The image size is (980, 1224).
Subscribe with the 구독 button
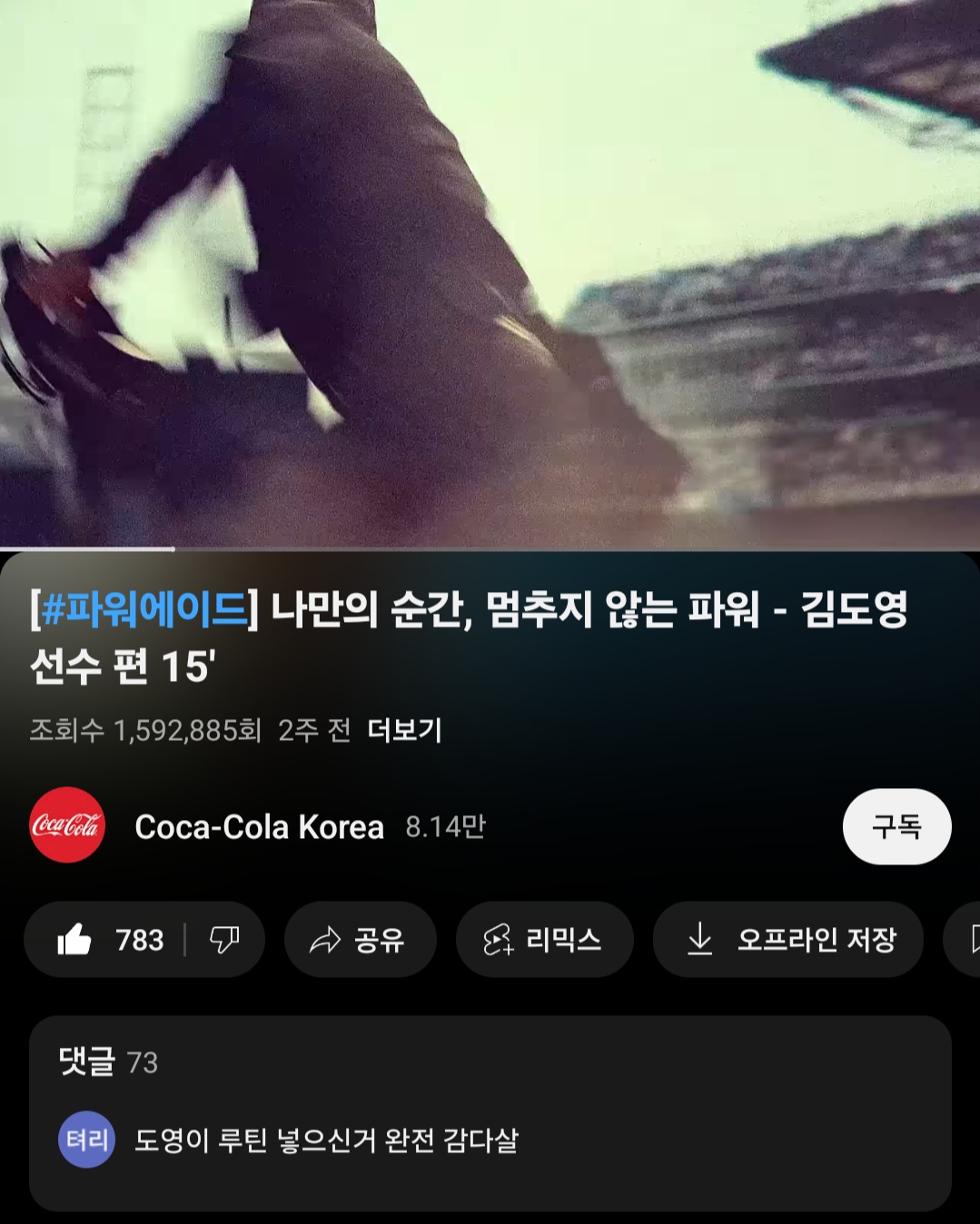pos(896,826)
